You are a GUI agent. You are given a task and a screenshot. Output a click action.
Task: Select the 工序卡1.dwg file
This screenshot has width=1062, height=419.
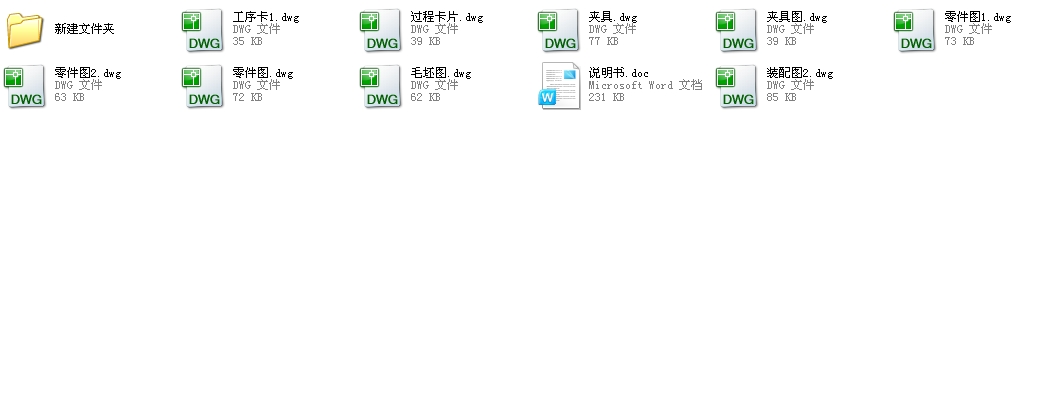click(203, 31)
